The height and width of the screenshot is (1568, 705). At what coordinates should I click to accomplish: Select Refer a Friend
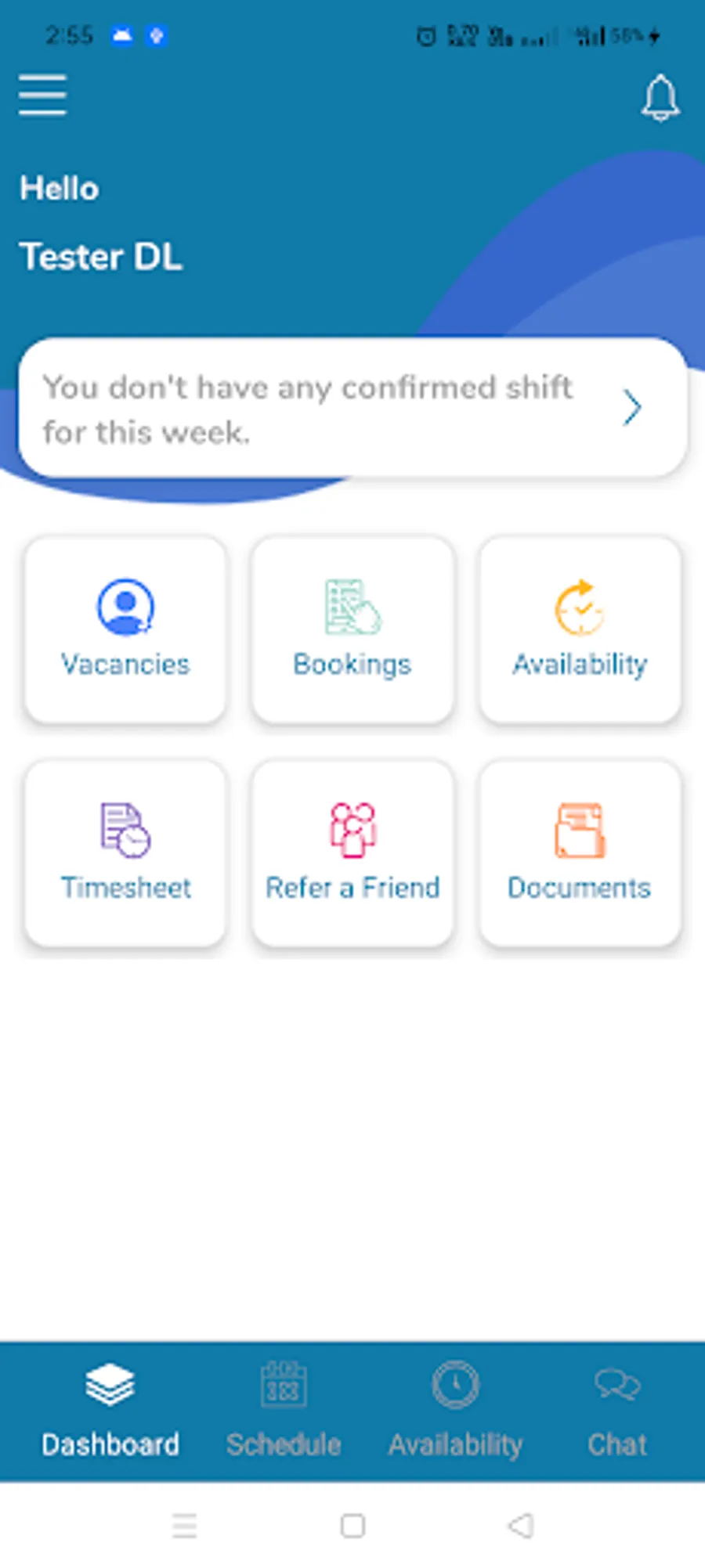click(352, 853)
